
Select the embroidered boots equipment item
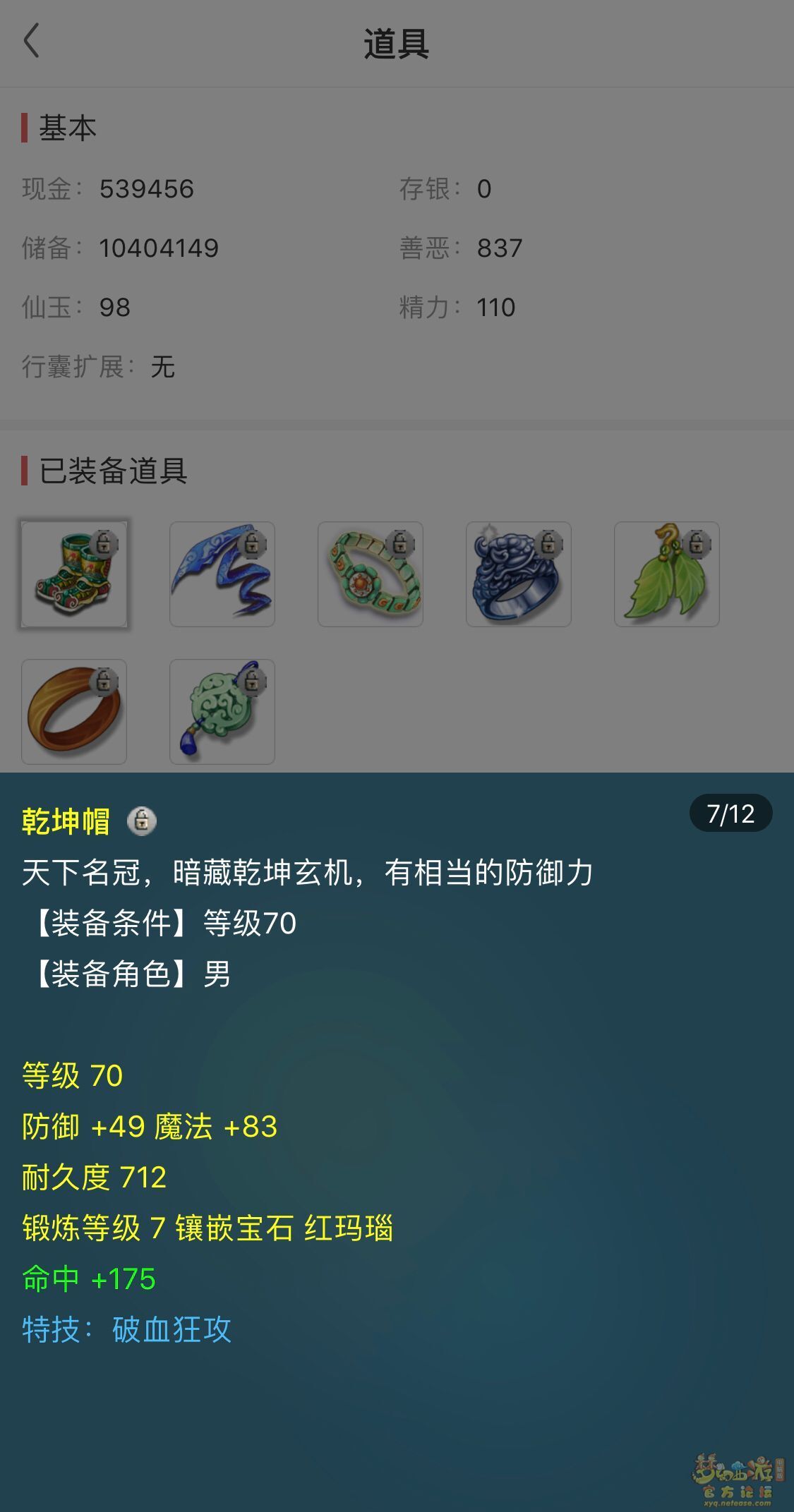pyautogui.click(x=74, y=574)
